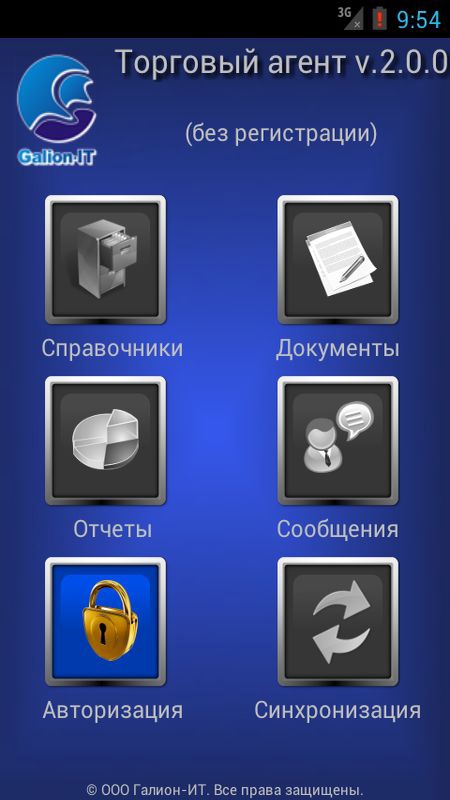Open the Отчеты pie chart tile
The height and width of the screenshot is (800, 450).
106,440
